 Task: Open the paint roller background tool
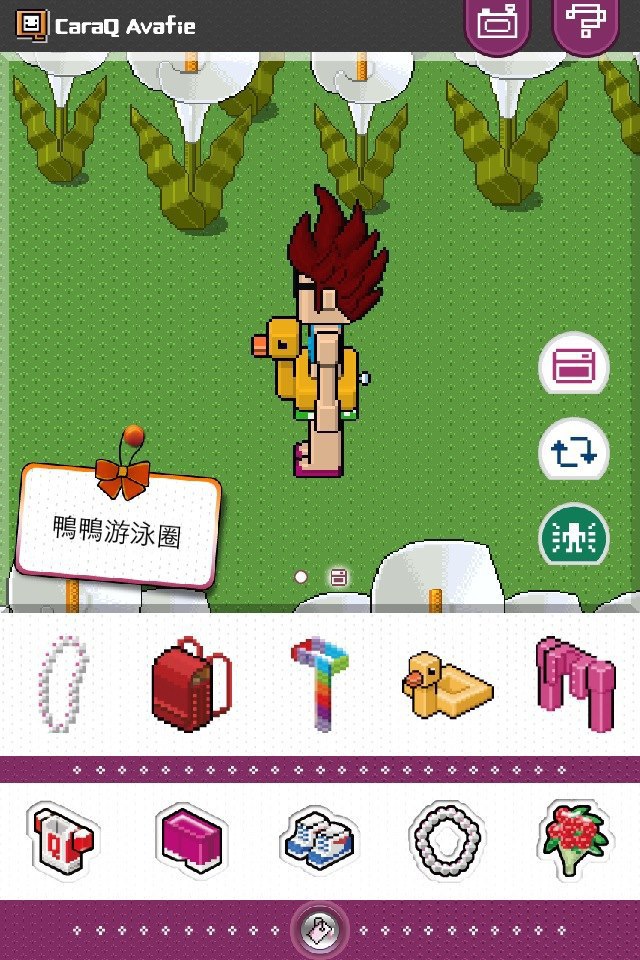click(x=586, y=23)
